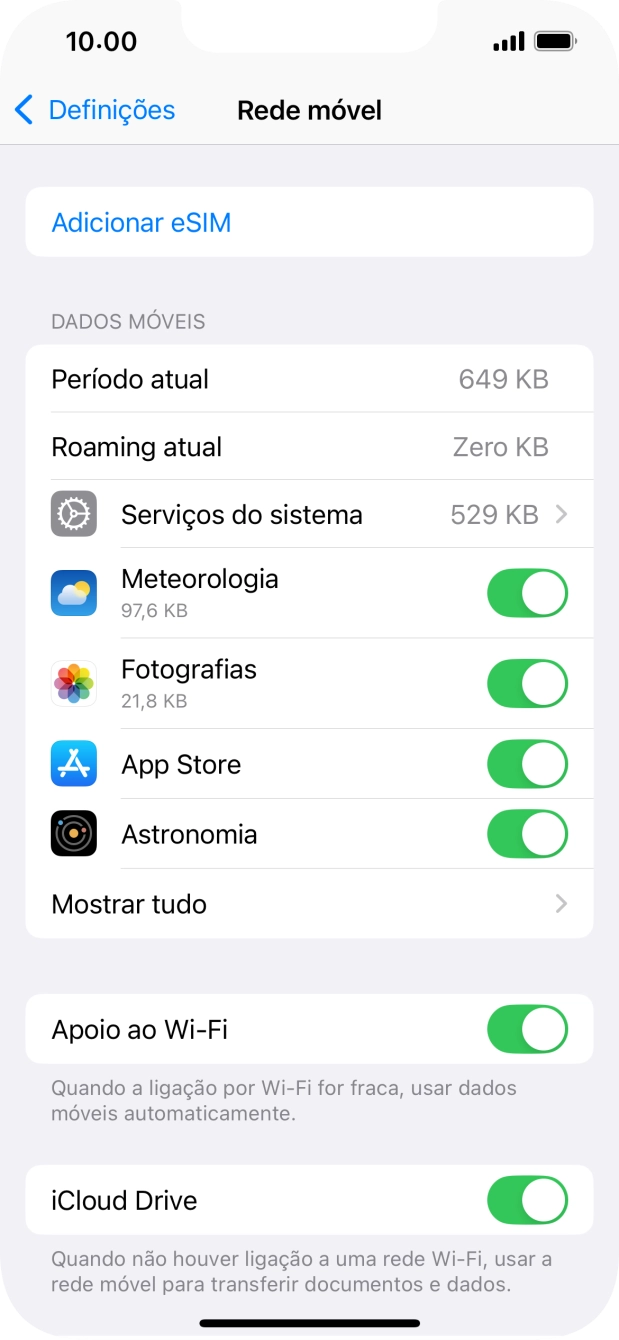Switch off Astronomia mobile data
The width and height of the screenshot is (619, 1340).
pos(527,834)
